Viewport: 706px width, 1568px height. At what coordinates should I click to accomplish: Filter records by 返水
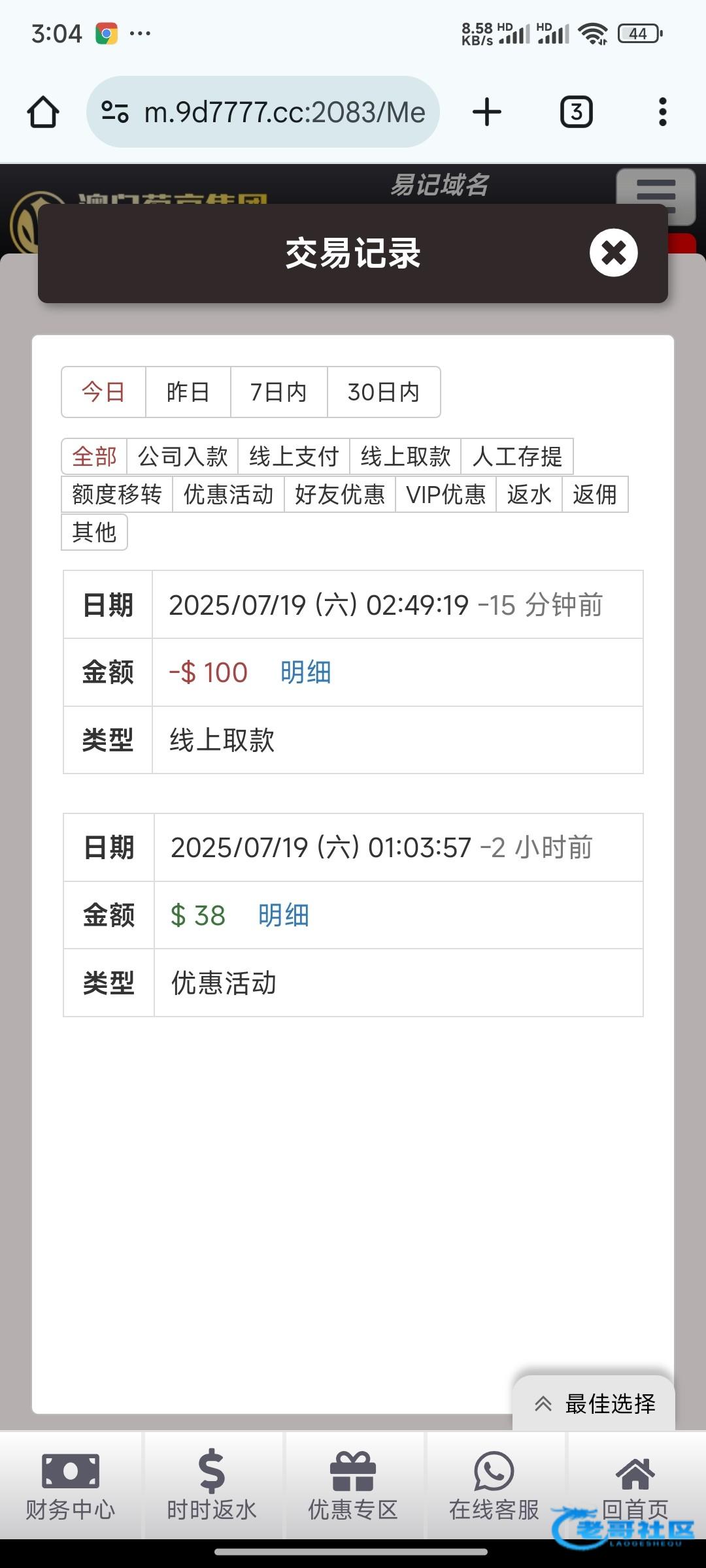coord(529,494)
